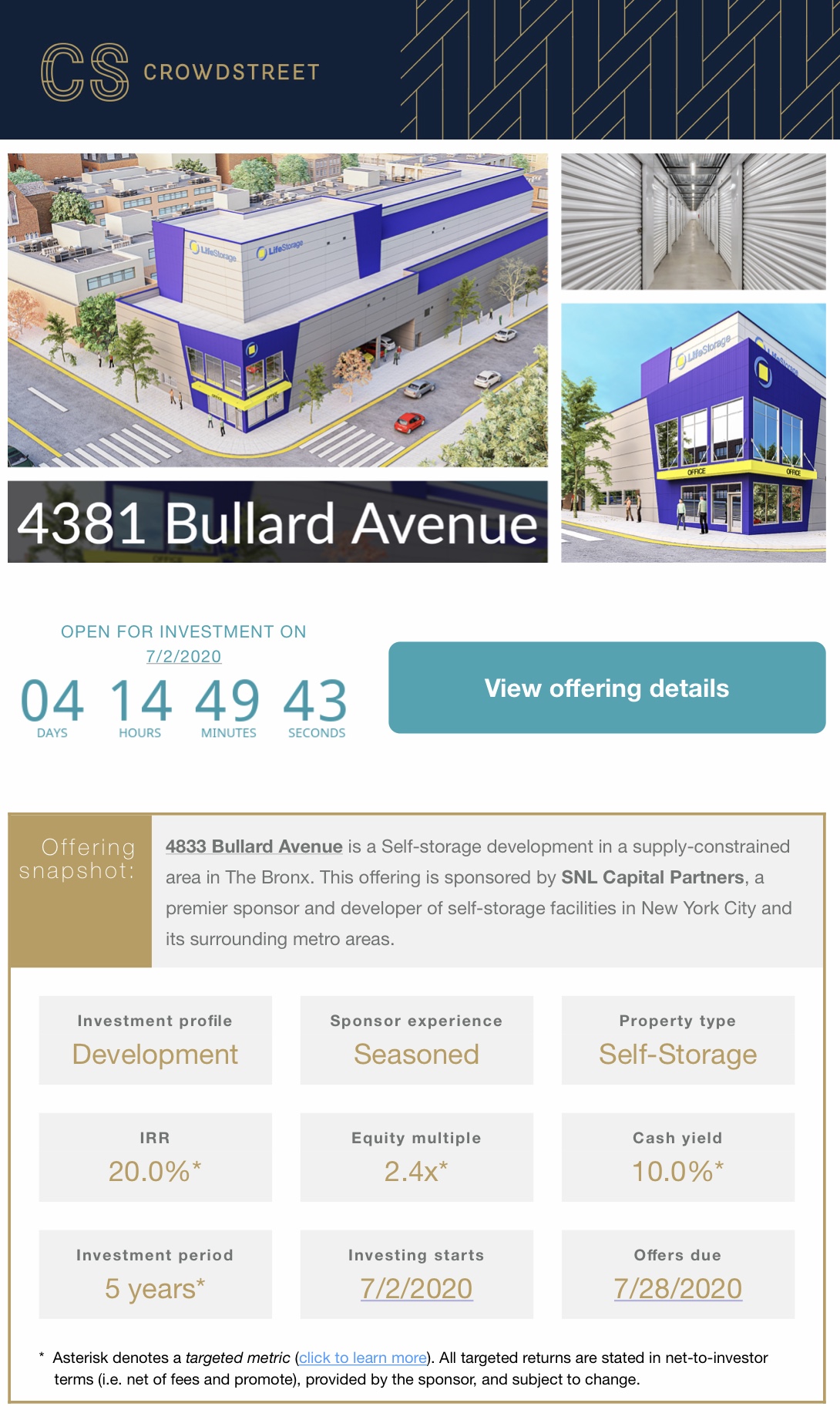Tap the underlined 7/2/2020 date above the countdown
The image size is (840, 1420).
point(183,657)
